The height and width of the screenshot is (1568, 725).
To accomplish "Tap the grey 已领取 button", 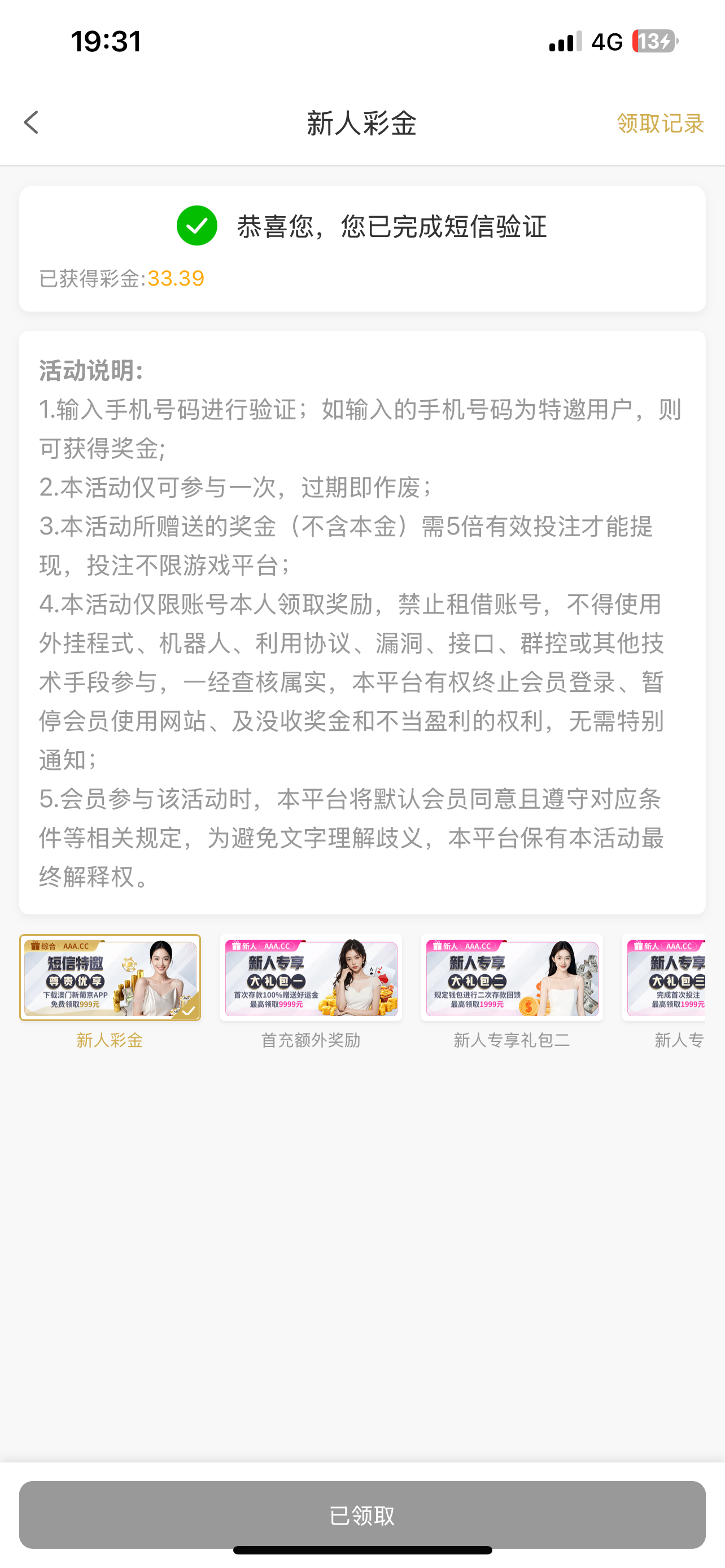I will click(x=362, y=1514).
